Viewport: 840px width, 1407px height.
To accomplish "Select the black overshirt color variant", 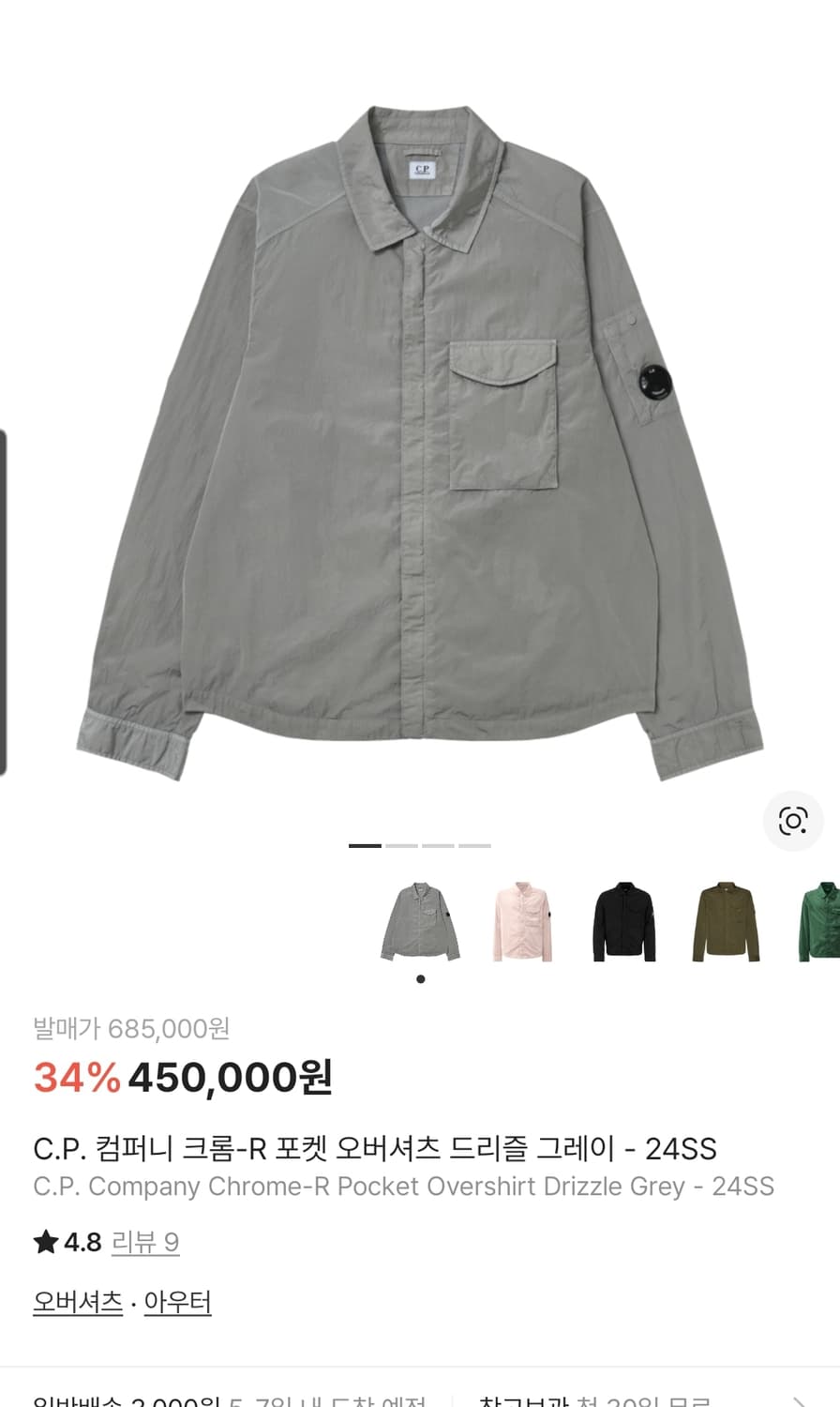I will tap(623, 920).
